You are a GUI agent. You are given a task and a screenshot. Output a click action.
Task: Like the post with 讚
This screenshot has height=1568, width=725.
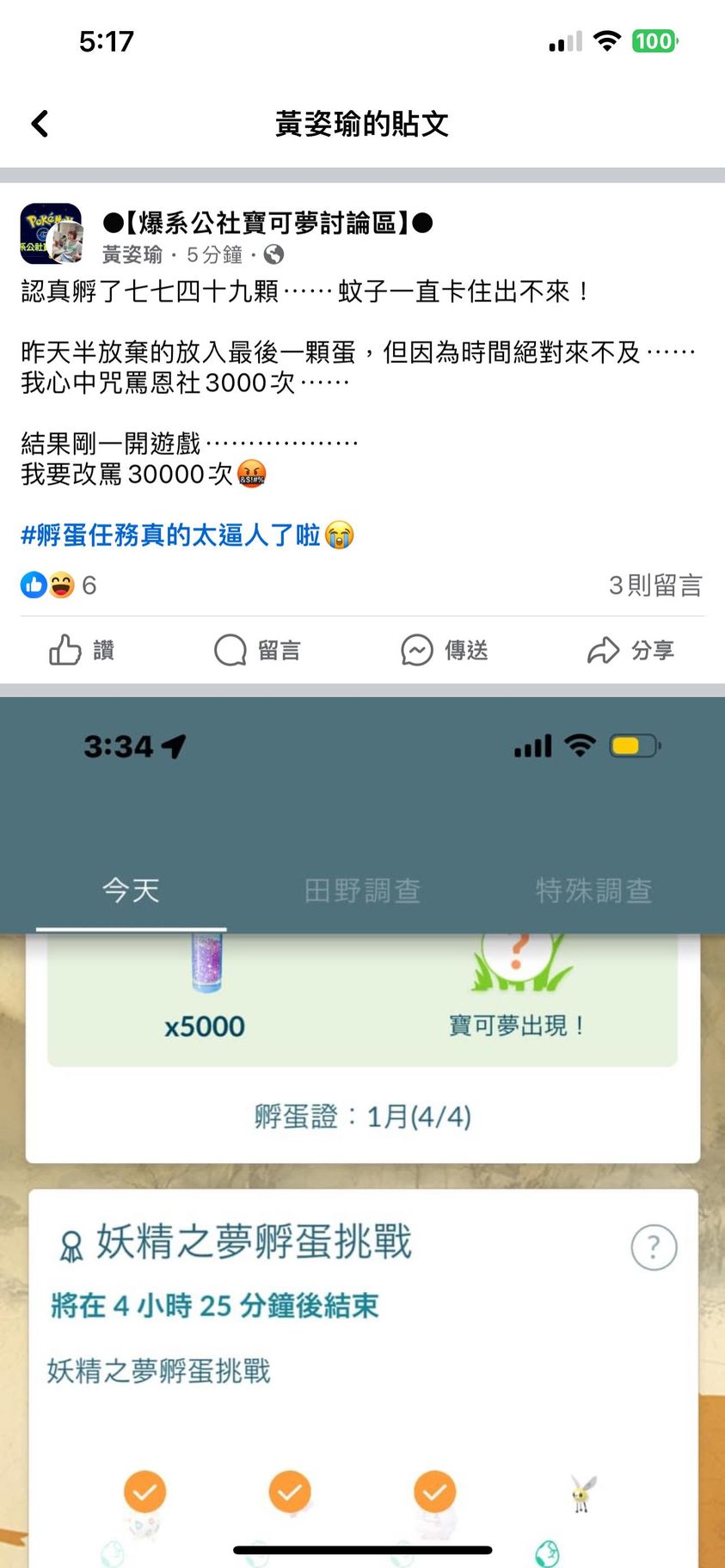82,650
